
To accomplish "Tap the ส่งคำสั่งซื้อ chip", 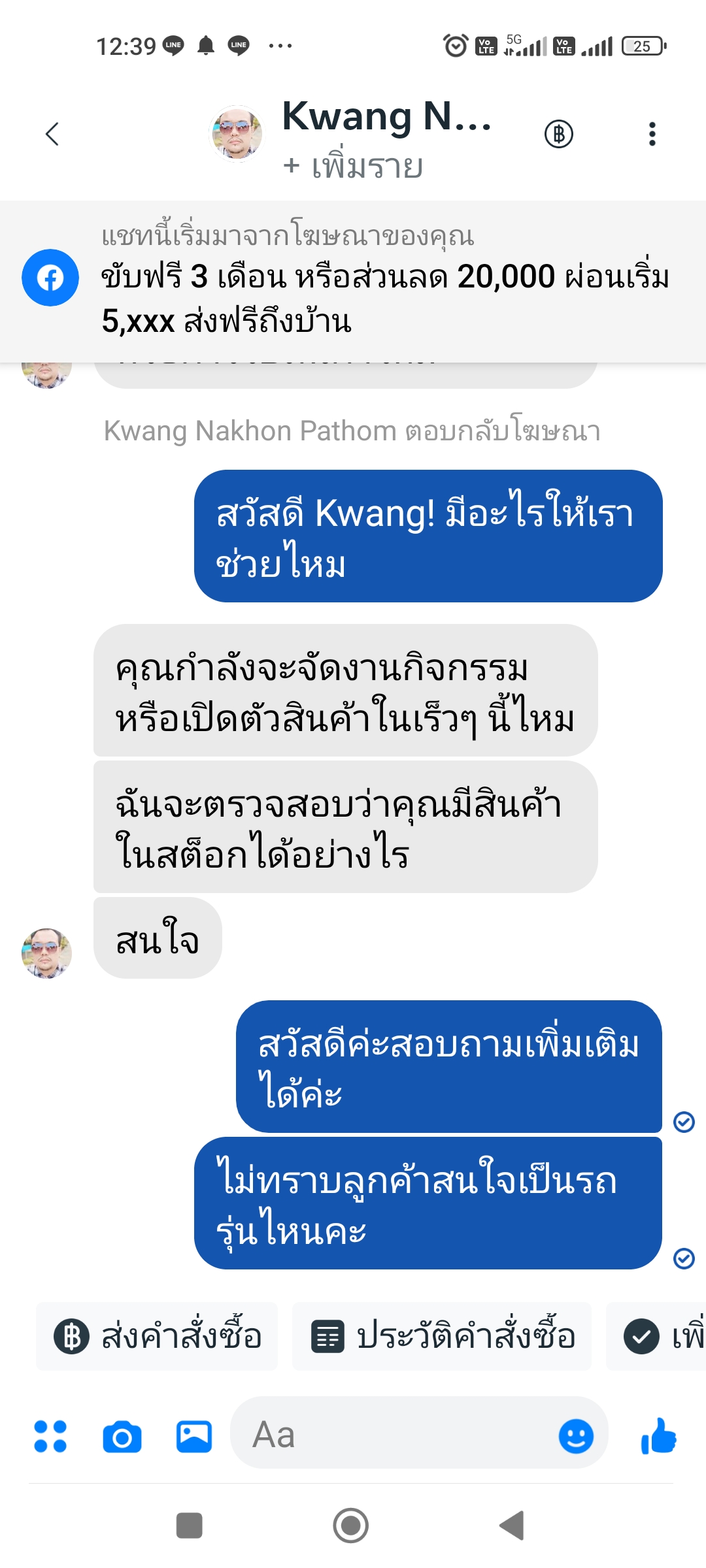I will [158, 1336].
